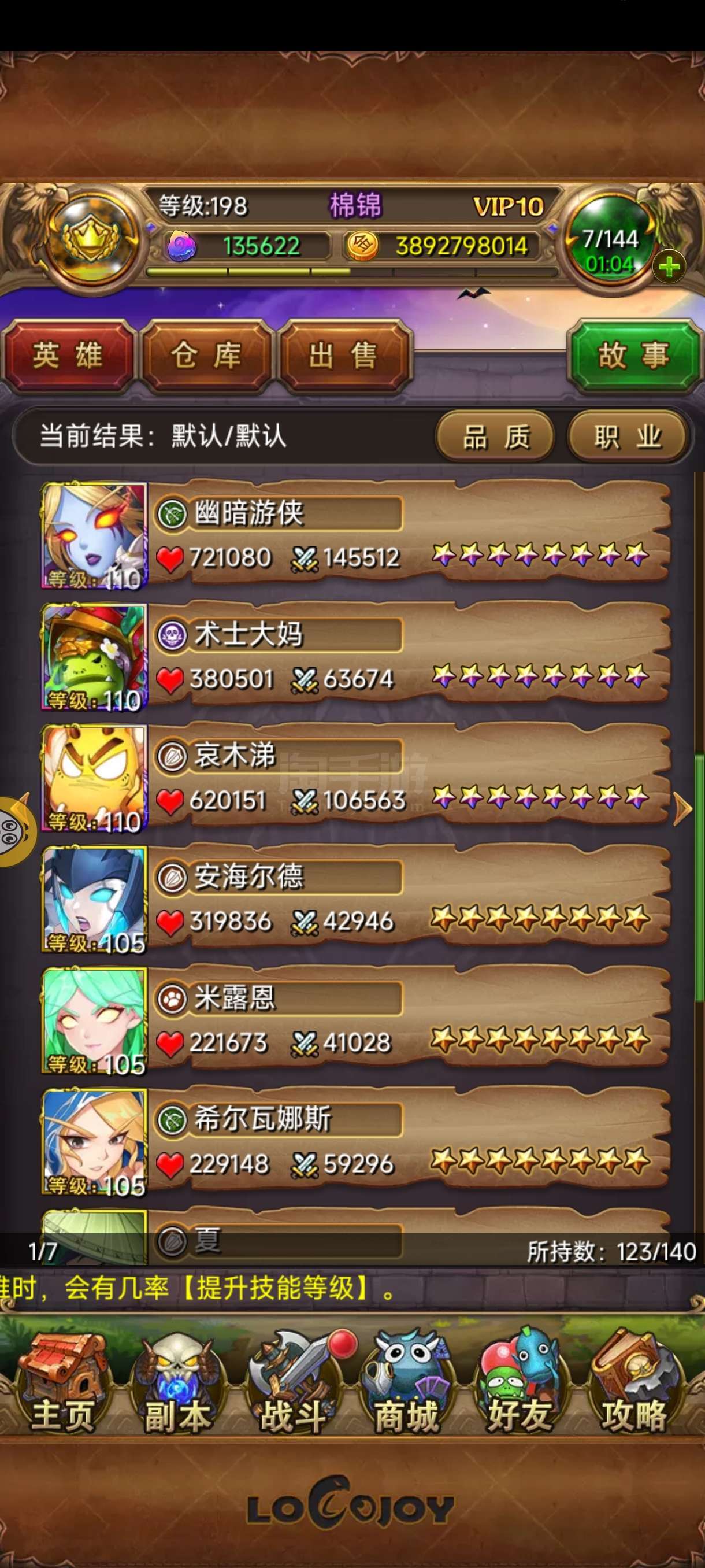Switch to the 仓库 warehouse tab
This screenshot has width=705, height=1568.
(x=206, y=356)
